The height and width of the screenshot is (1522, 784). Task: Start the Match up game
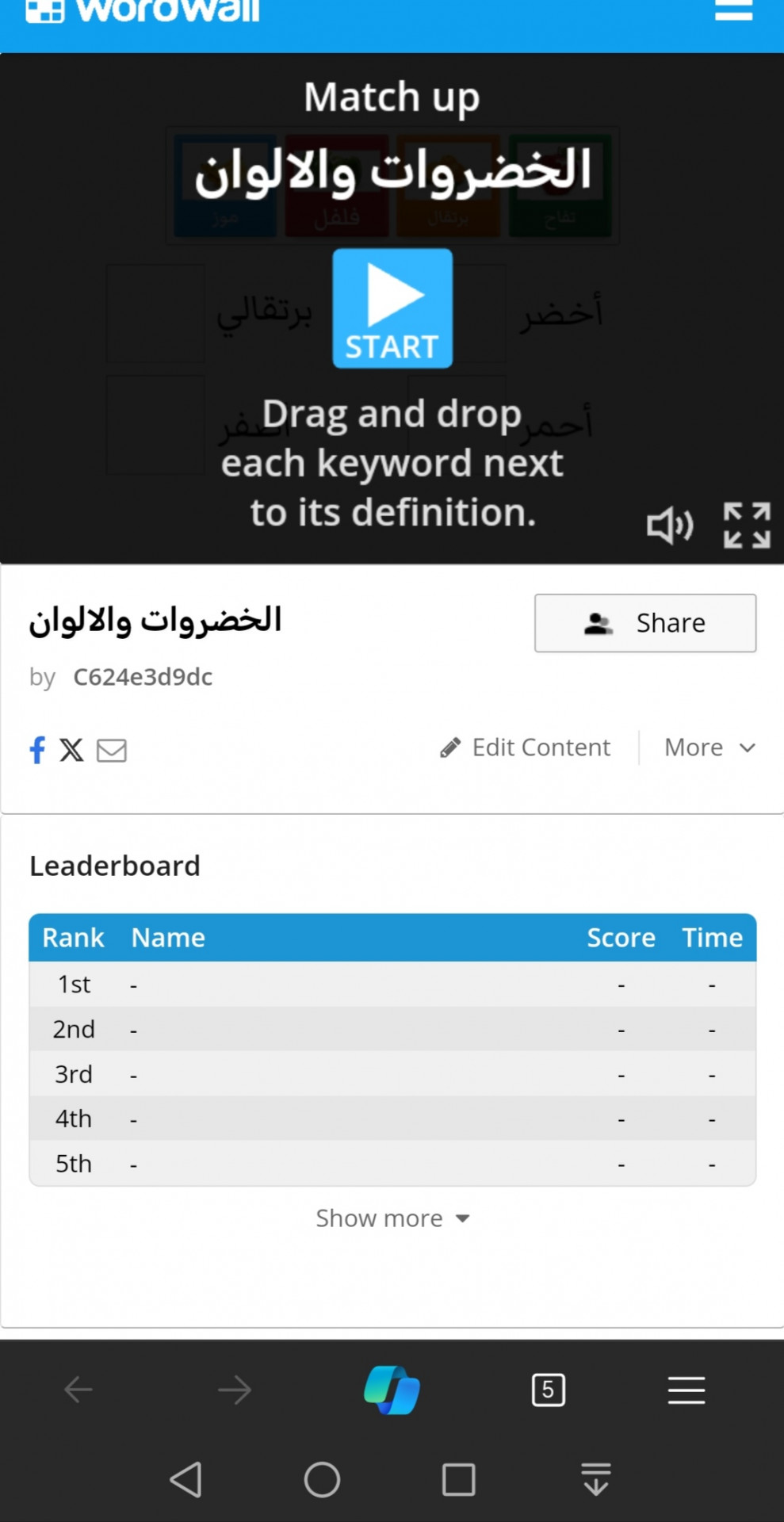point(392,308)
